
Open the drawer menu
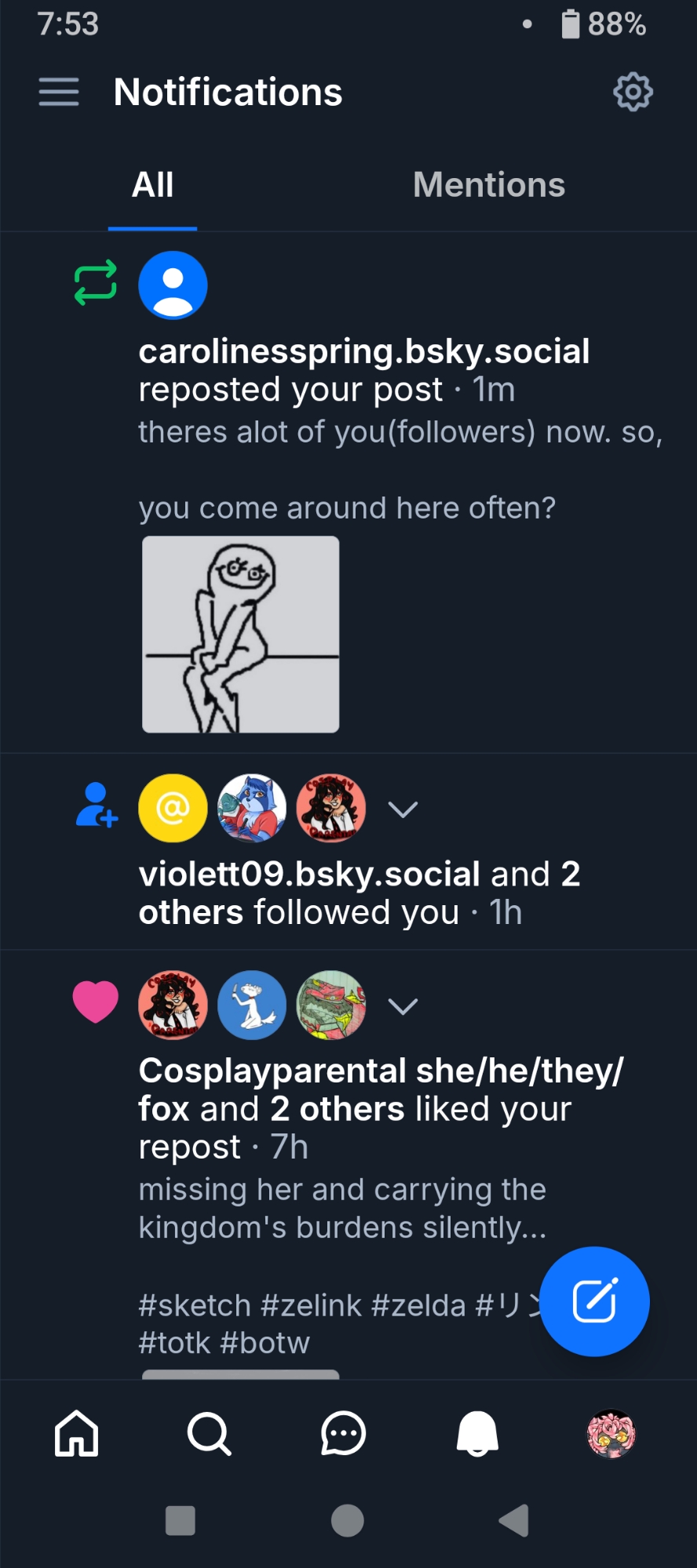point(59,93)
